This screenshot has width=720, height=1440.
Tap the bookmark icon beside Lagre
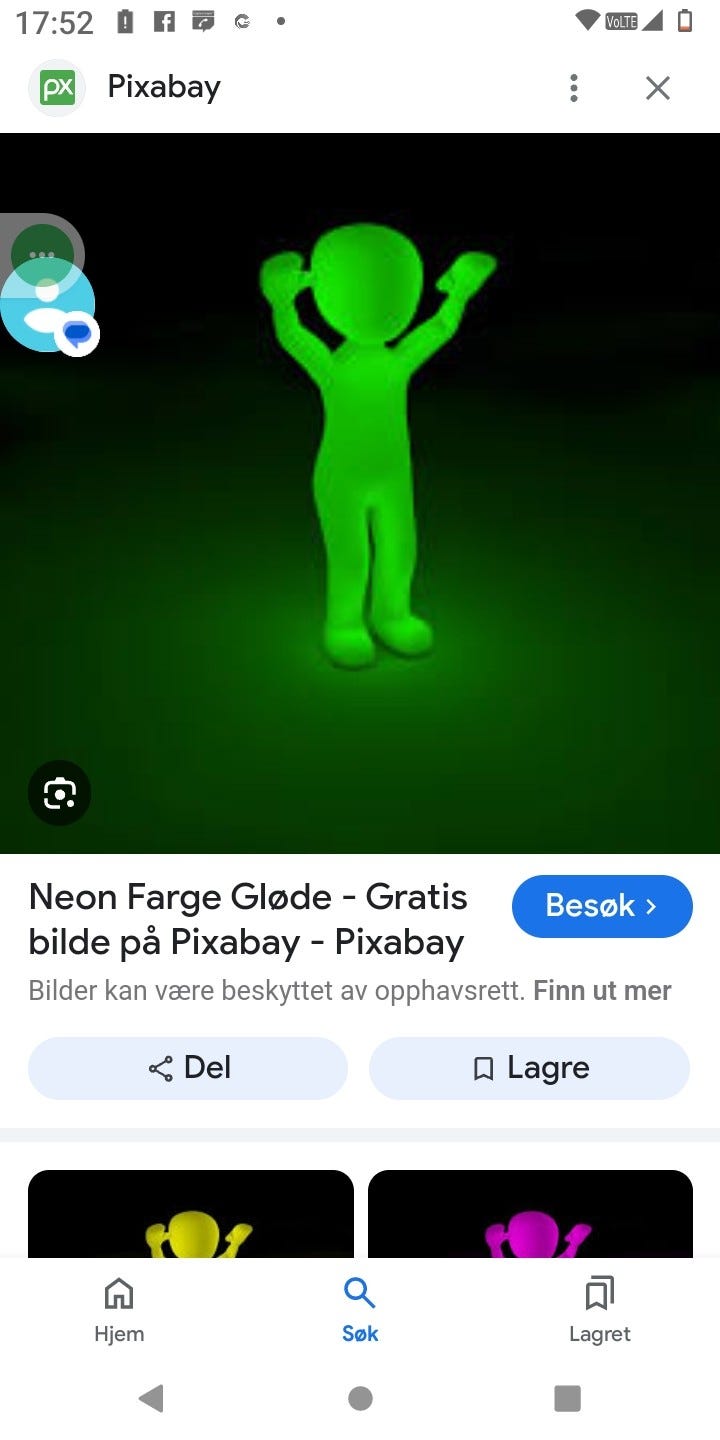pyautogui.click(x=484, y=1068)
